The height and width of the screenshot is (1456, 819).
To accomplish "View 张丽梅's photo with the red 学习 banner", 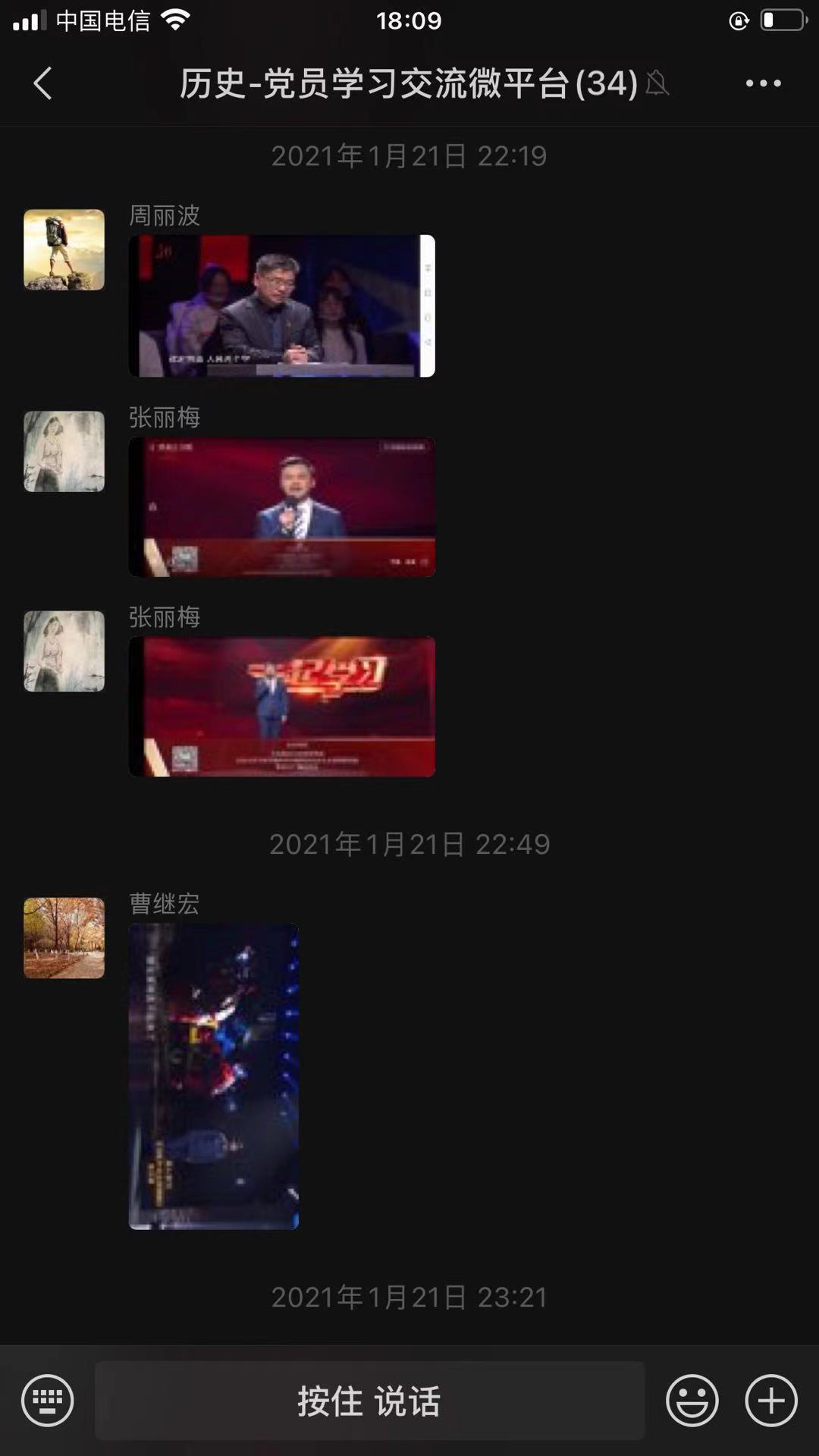I will [281, 707].
